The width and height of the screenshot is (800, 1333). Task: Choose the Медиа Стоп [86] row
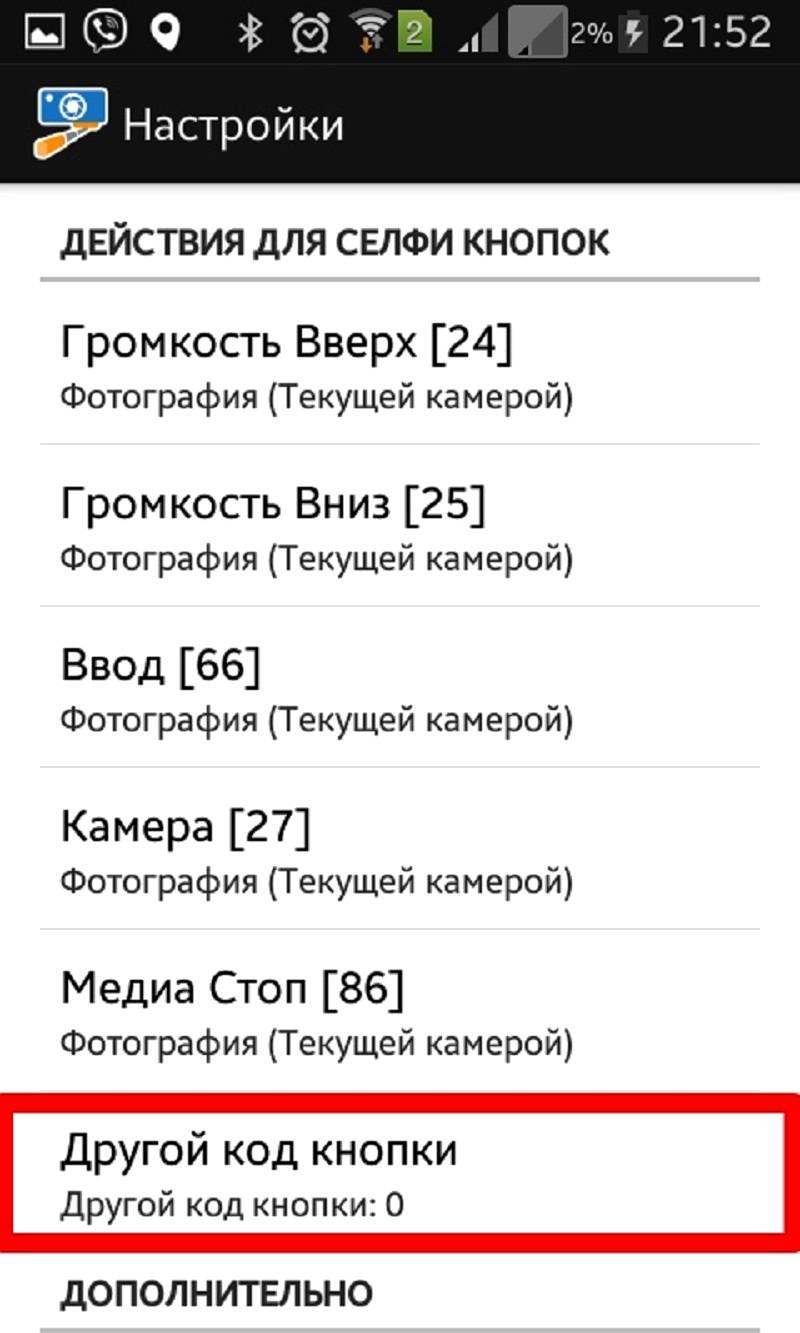(x=400, y=1011)
